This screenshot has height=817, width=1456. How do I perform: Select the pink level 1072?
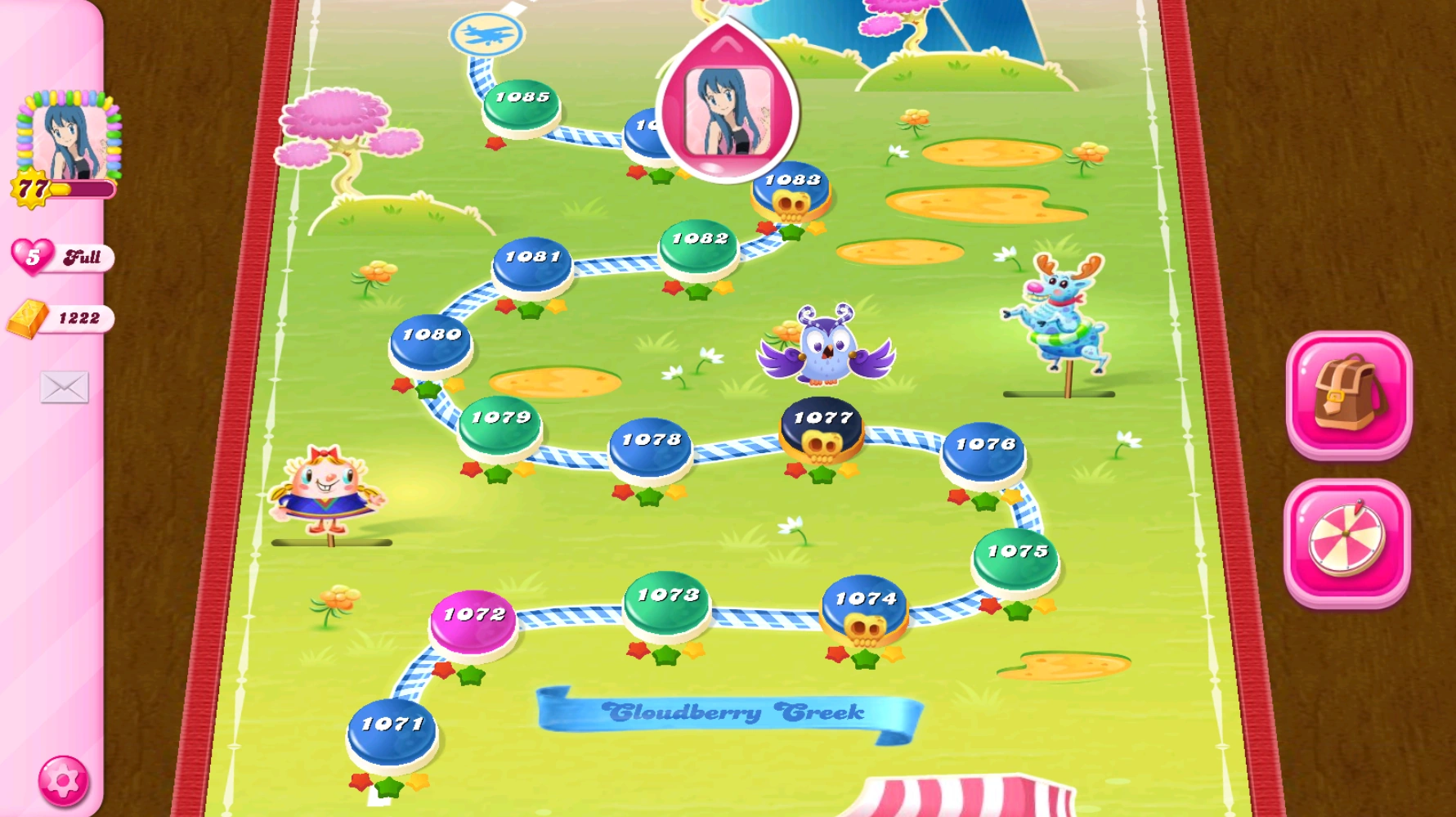tap(474, 620)
